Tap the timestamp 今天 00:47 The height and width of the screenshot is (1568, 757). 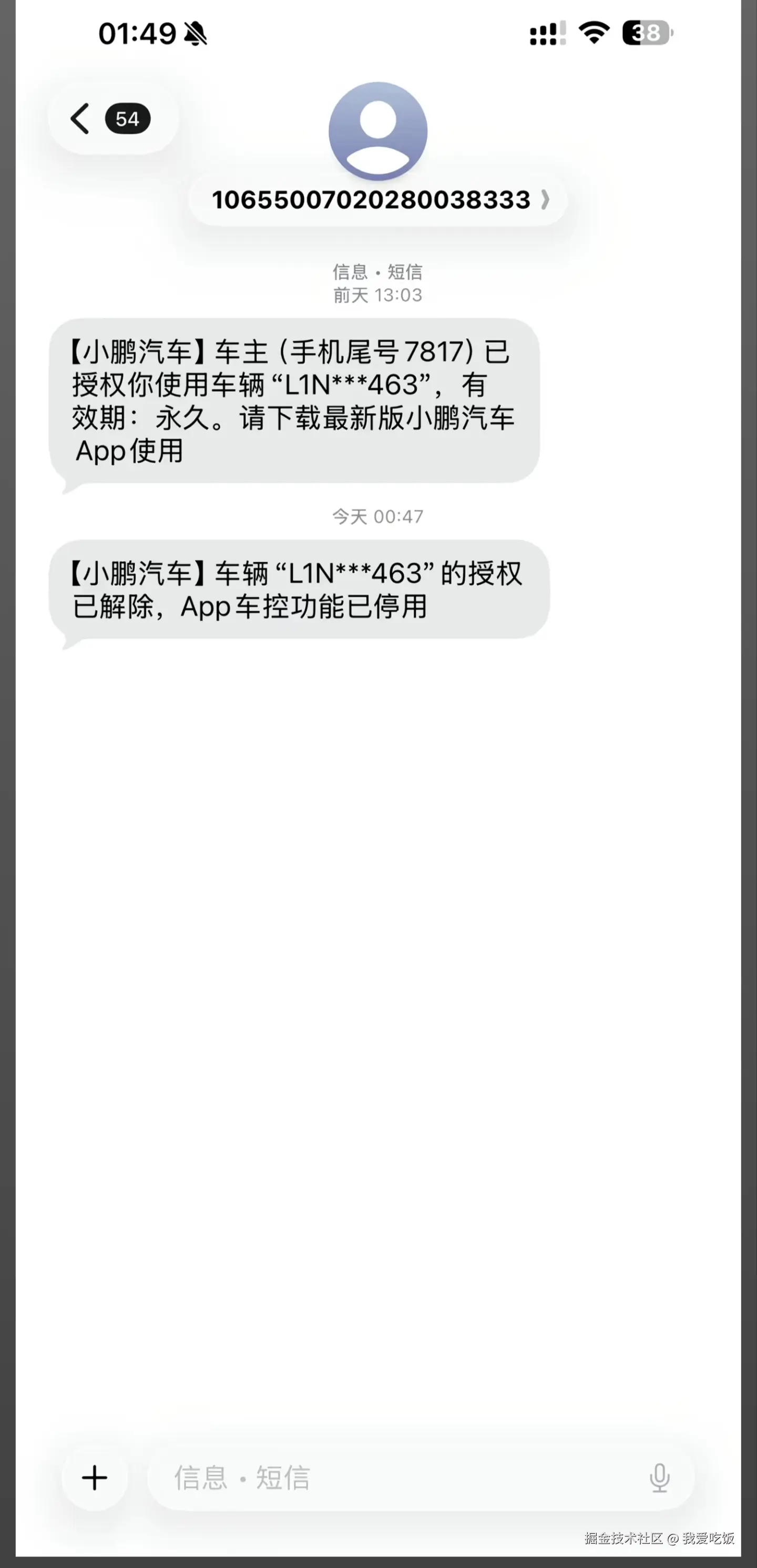(377, 516)
